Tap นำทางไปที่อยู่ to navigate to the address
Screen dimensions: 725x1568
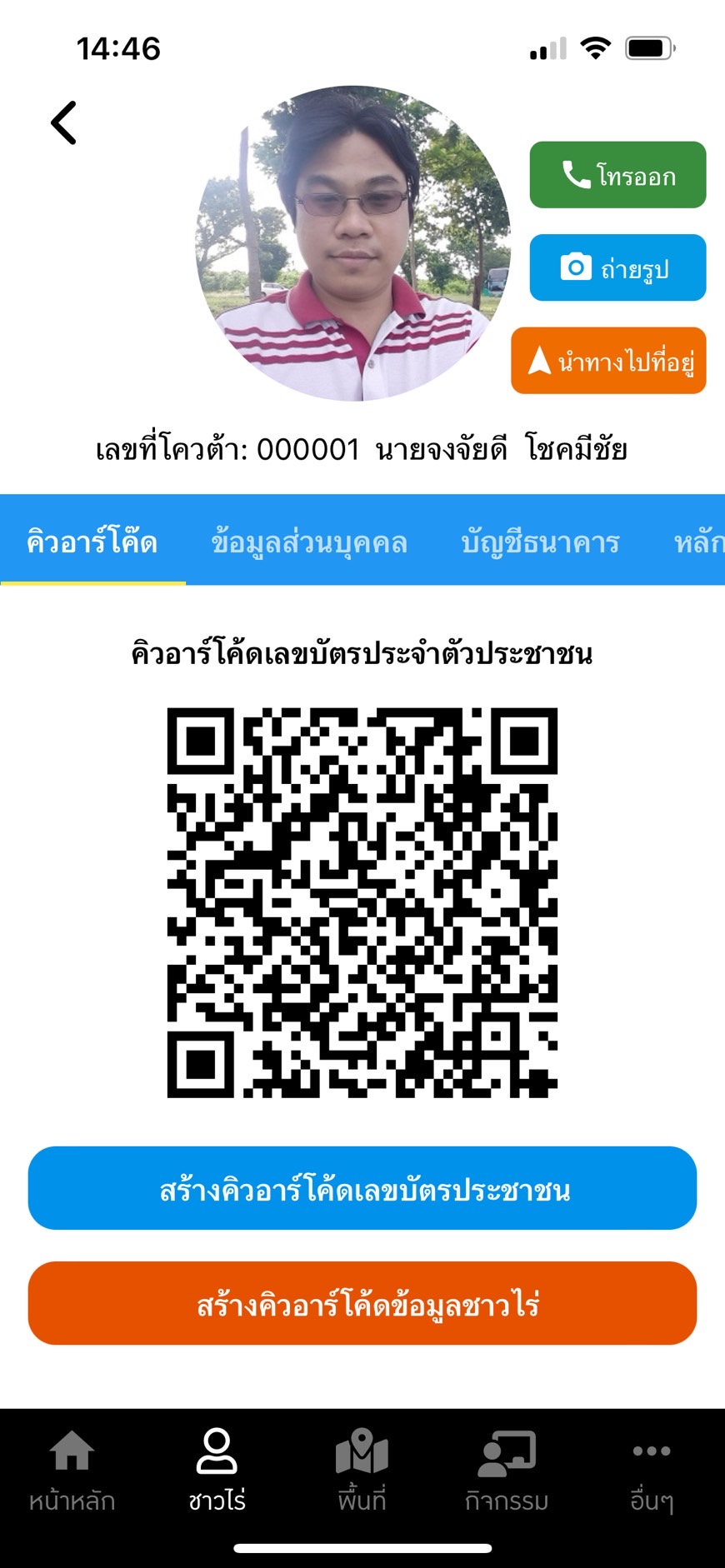(x=608, y=361)
